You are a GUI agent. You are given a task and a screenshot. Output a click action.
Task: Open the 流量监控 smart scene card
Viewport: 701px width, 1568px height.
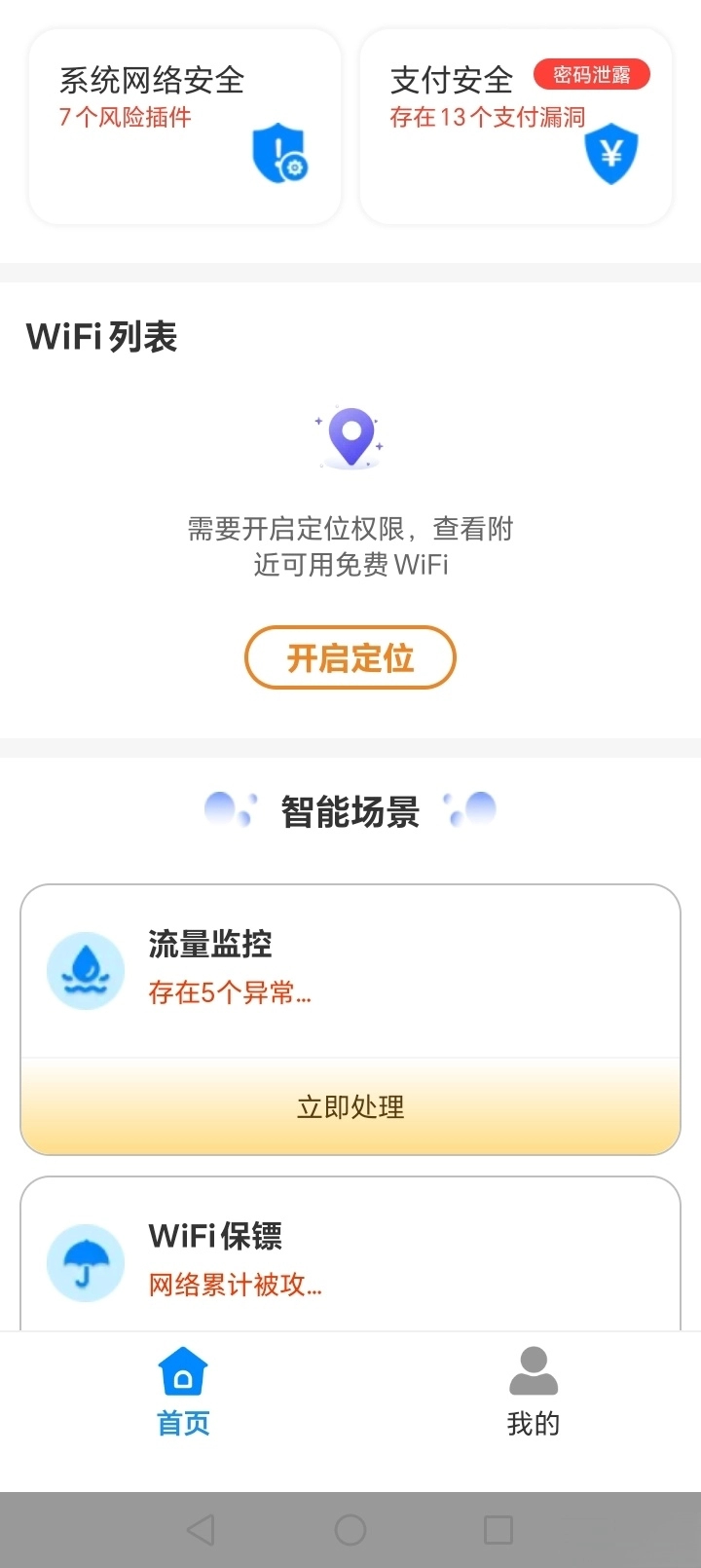tap(350, 969)
